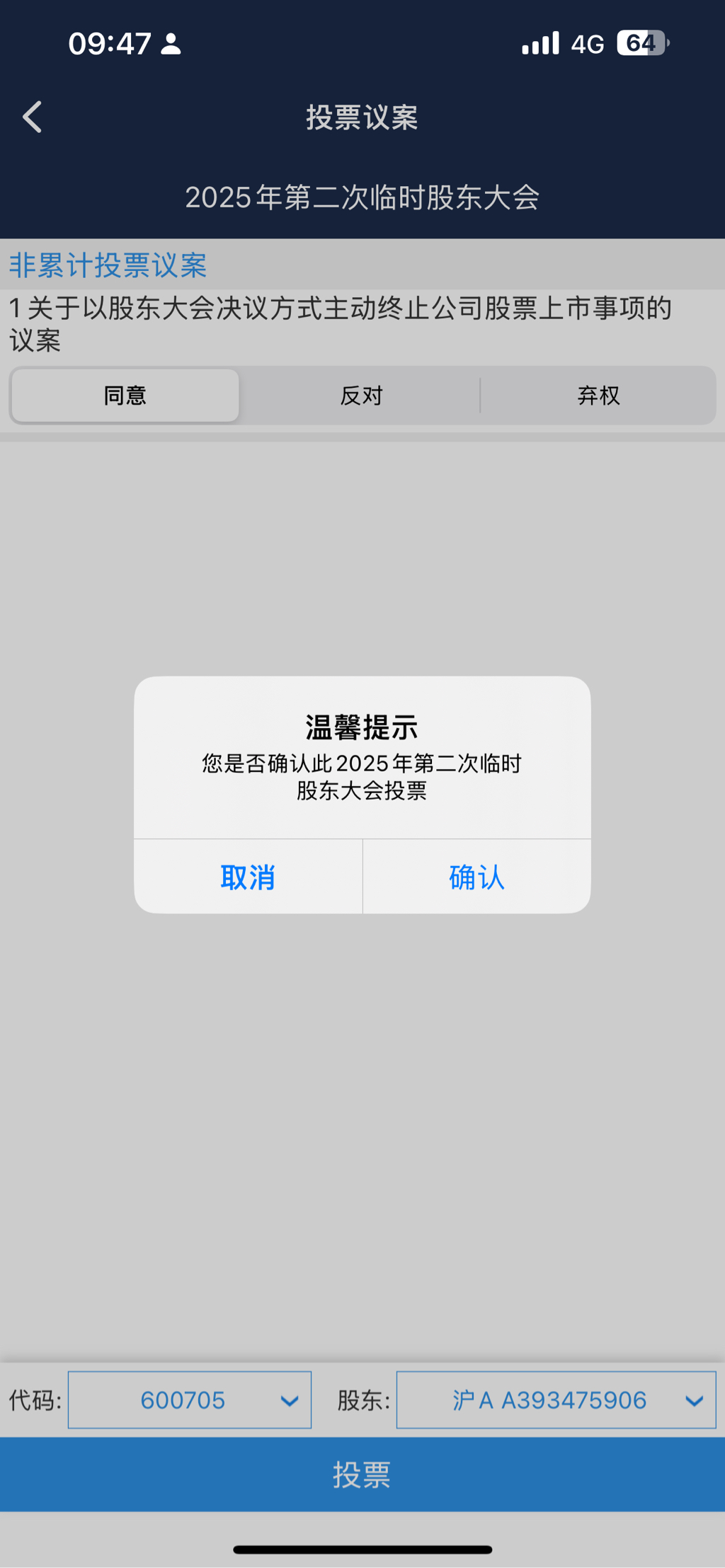Go back using the top-left arrow
Image resolution: width=725 pixels, height=1568 pixels.
33,117
